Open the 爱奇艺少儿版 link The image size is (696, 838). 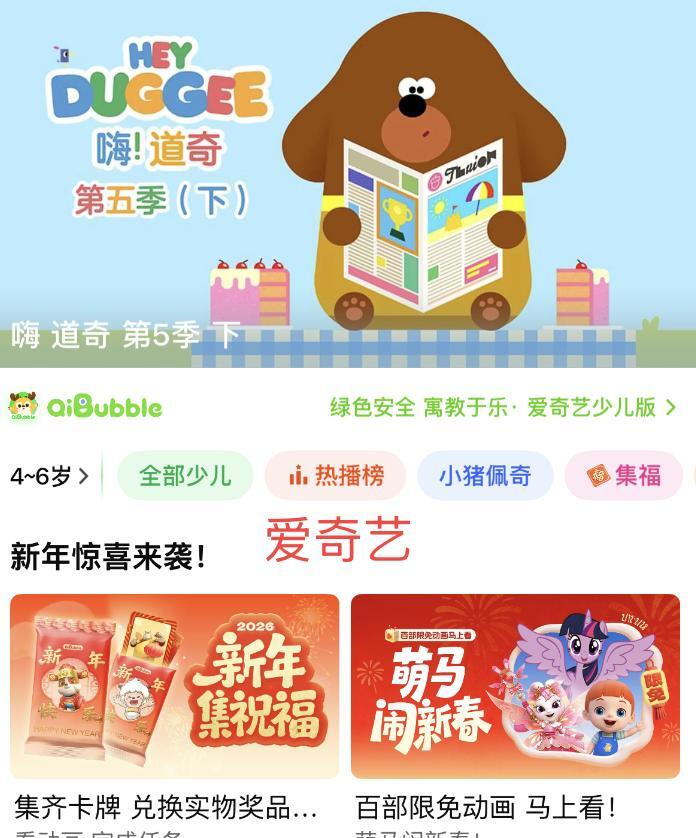[x=503, y=407]
